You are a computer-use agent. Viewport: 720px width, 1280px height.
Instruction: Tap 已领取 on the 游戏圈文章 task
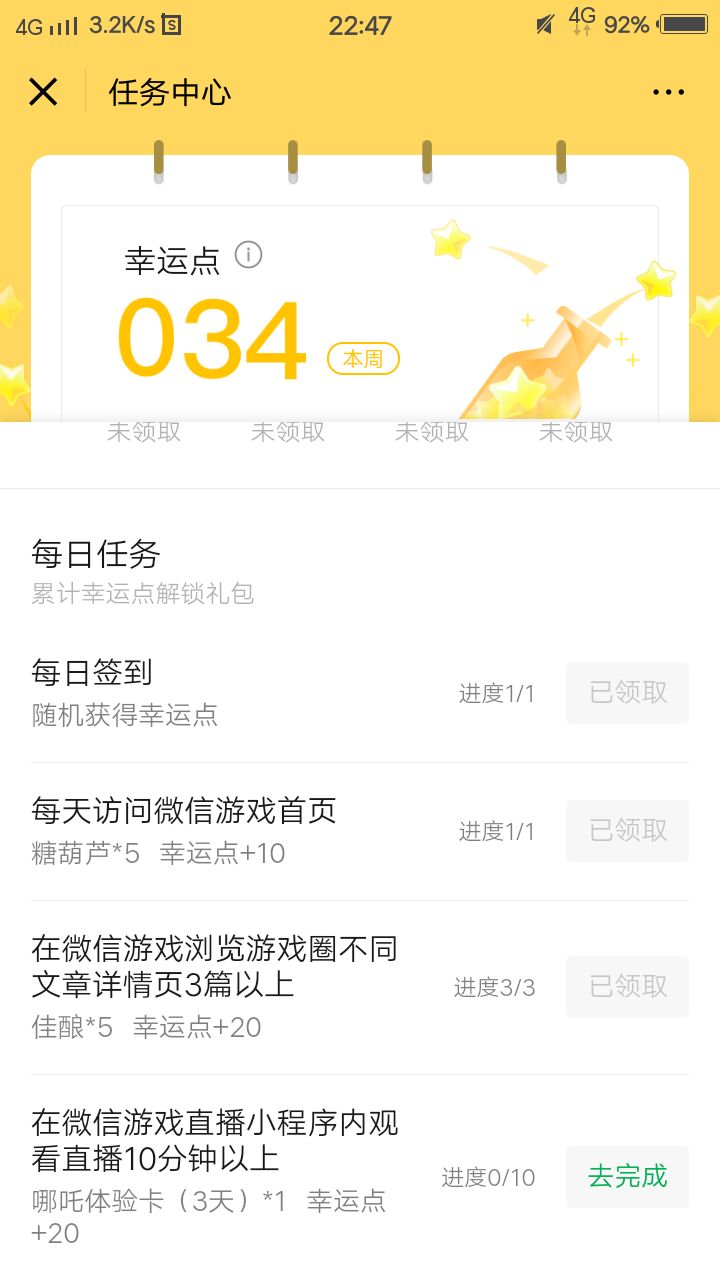click(627, 987)
